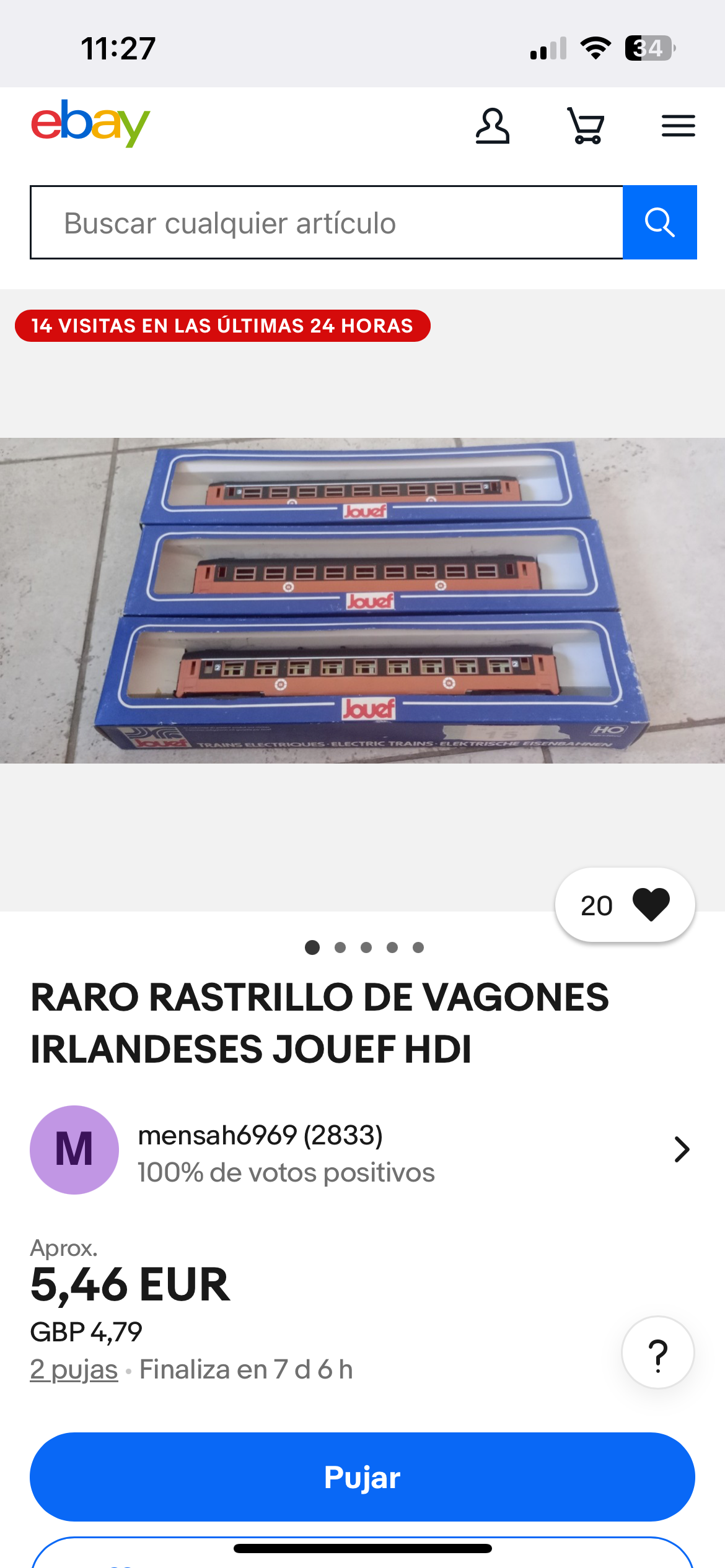
Task: Open seller mensah6969 profile row
Action: [362, 1151]
